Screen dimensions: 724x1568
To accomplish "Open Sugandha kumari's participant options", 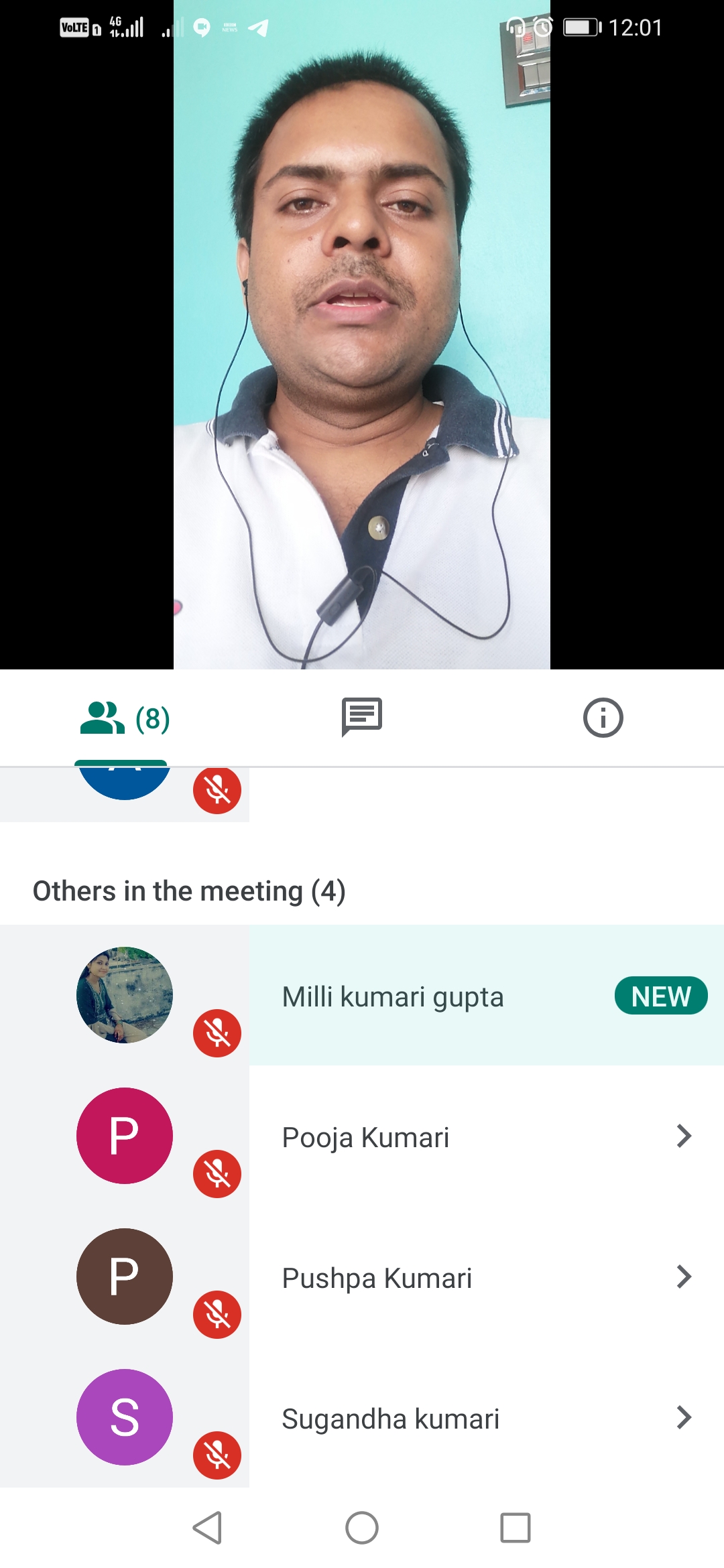I will click(683, 1418).
